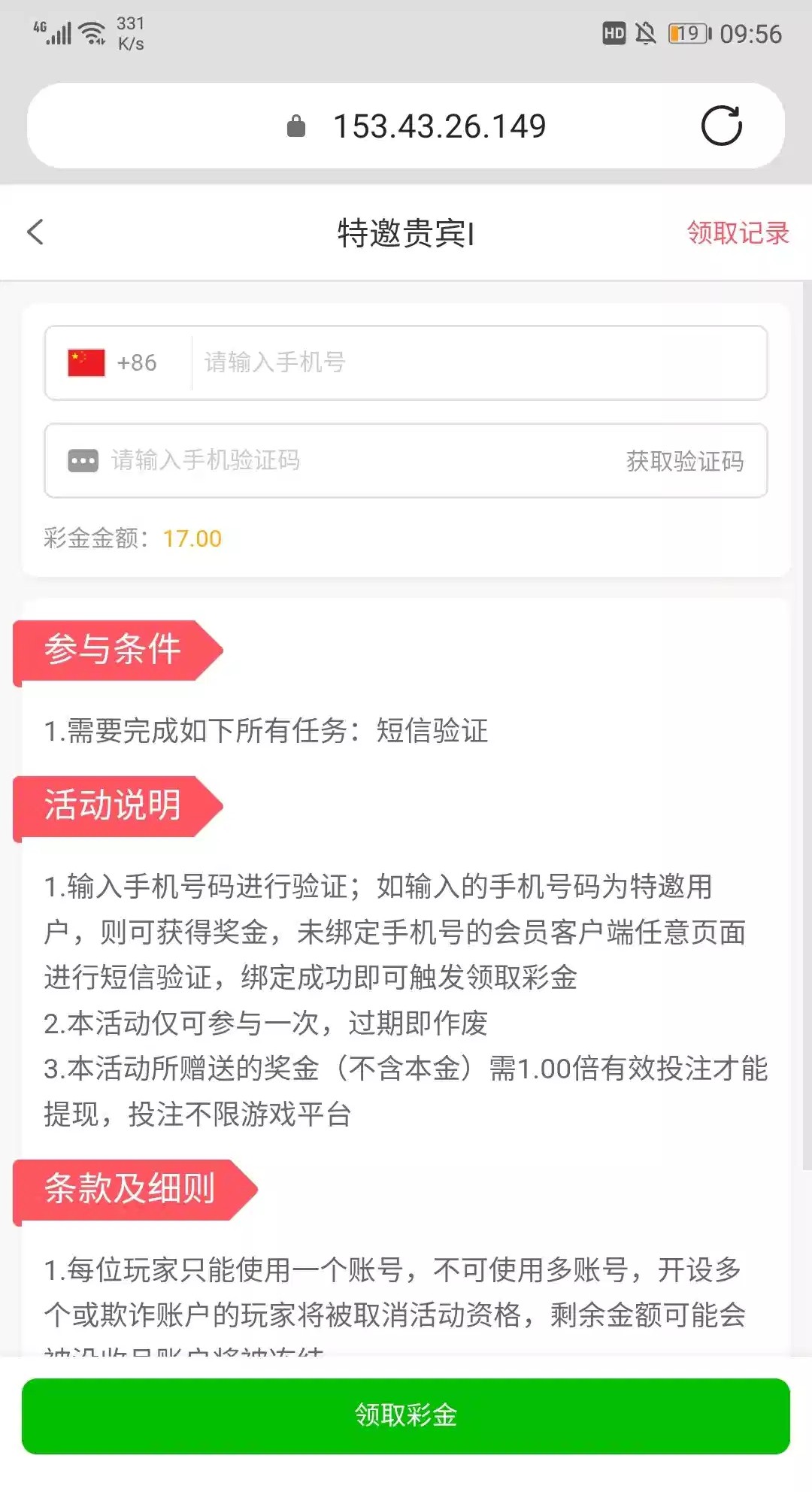Focus the 请输入手机验证码 code field
This screenshot has height=1492, width=812.
coord(338,460)
